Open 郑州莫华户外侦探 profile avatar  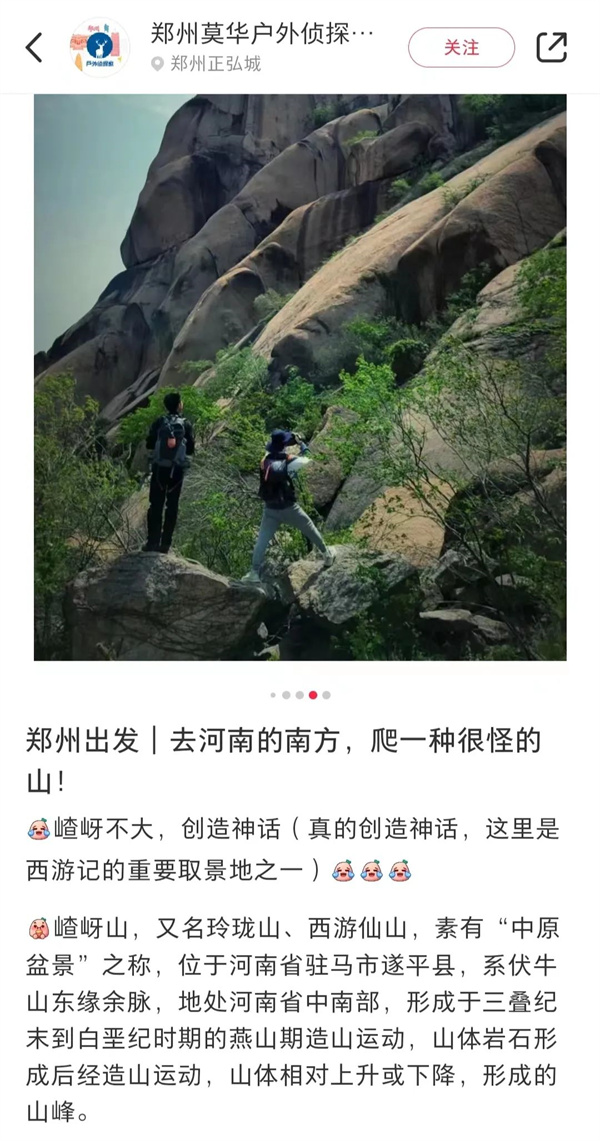point(99,47)
